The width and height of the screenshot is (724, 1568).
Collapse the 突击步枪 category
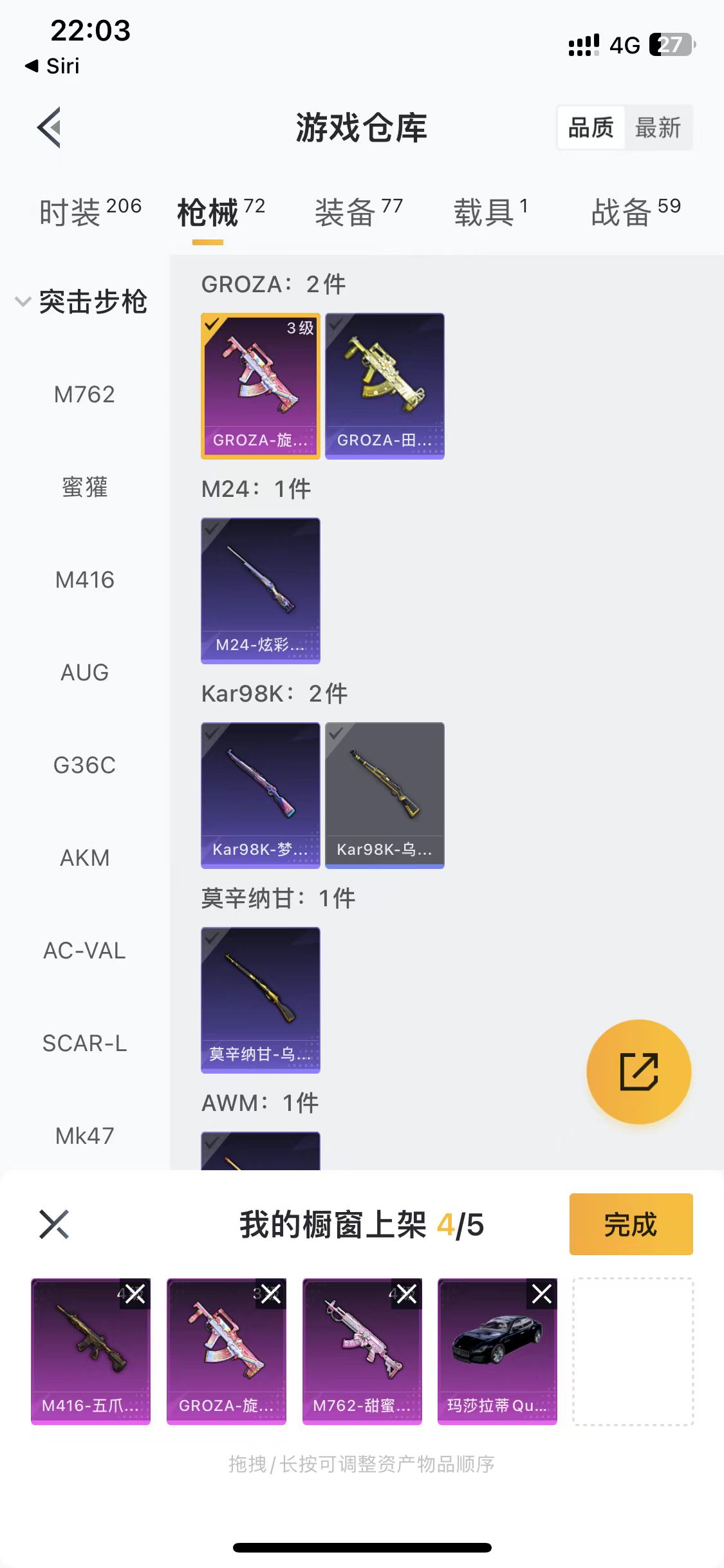23,301
